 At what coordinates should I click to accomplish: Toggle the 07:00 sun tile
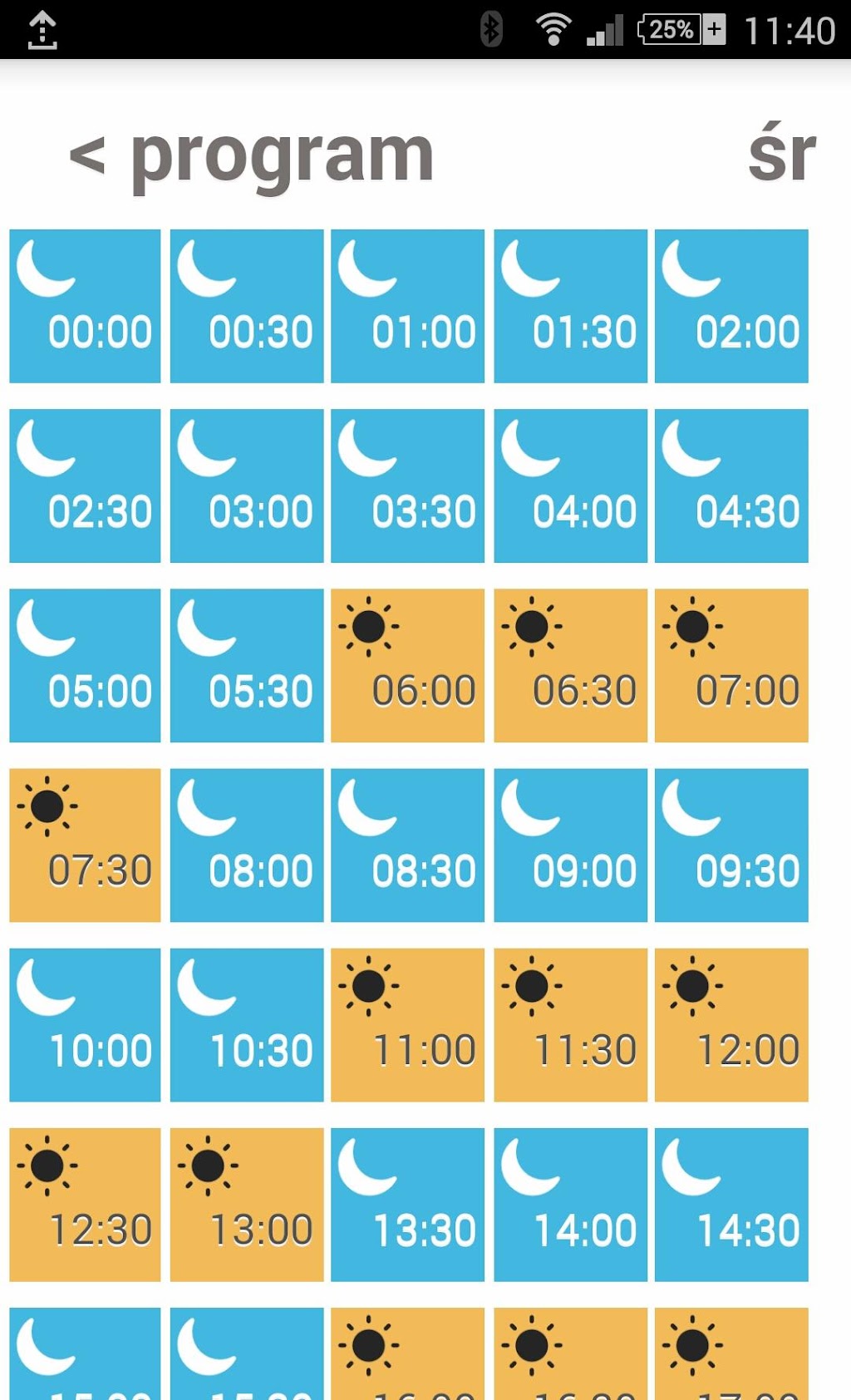[x=731, y=665]
